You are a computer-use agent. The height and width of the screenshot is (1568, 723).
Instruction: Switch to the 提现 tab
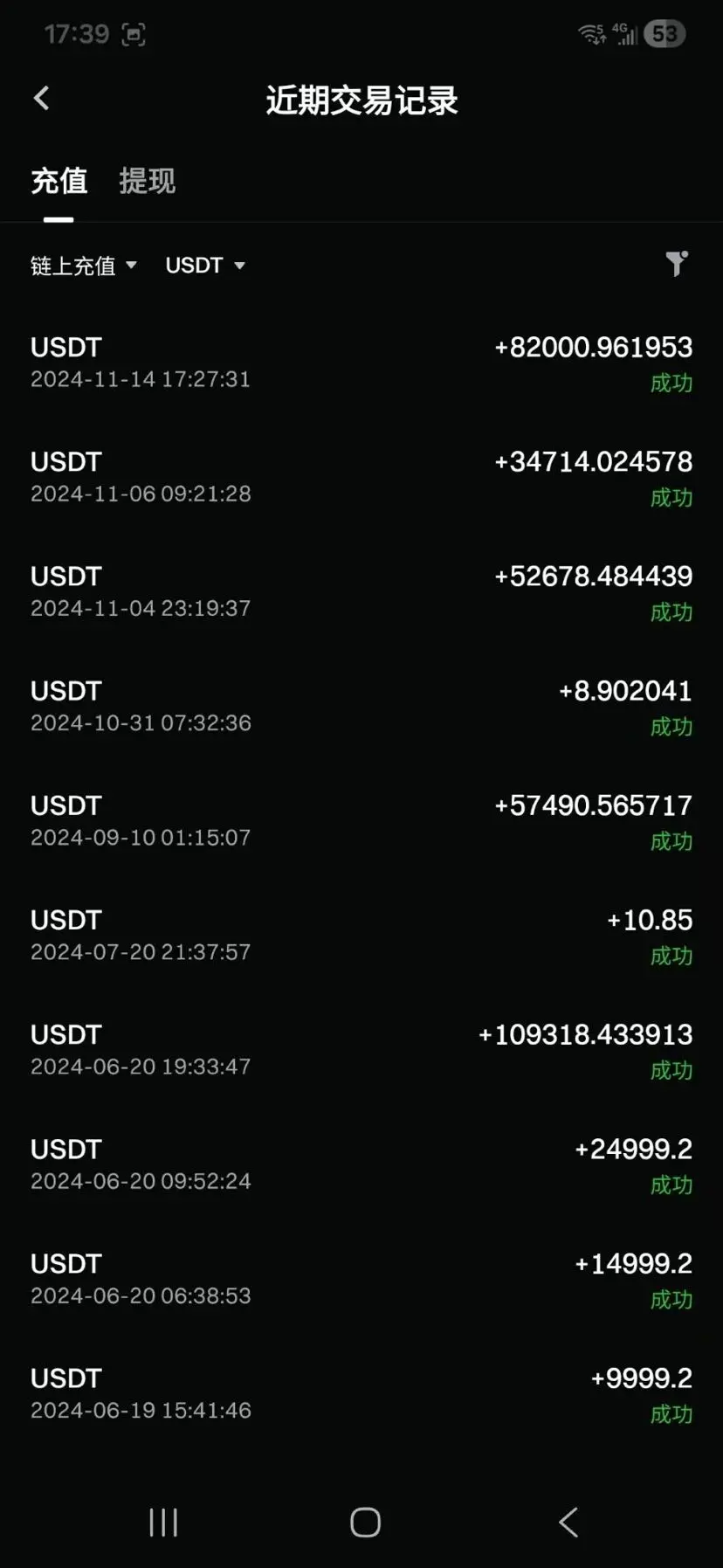tap(147, 182)
